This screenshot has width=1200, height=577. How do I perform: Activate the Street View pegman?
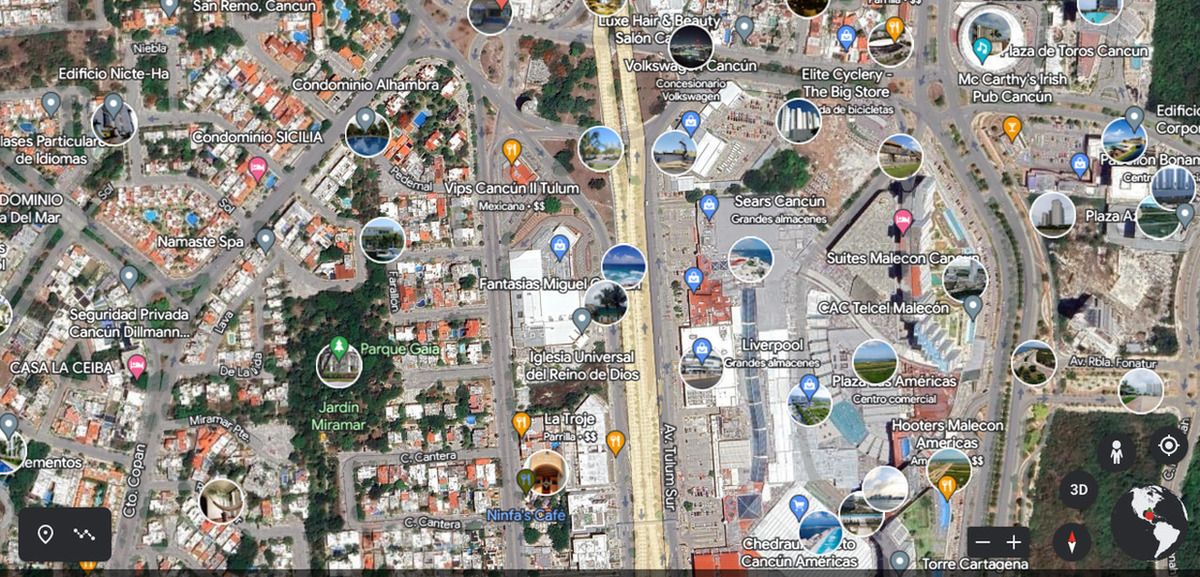coord(1115,451)
